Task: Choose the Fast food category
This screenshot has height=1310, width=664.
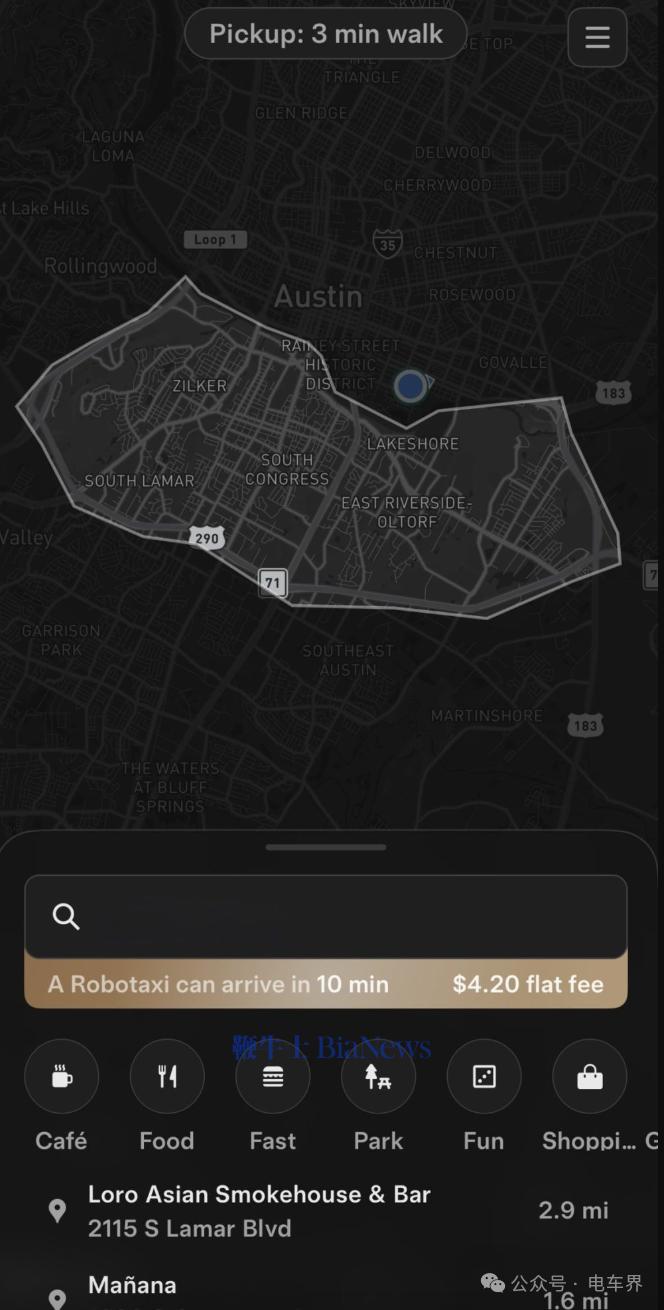Action: click(273, 1077)
